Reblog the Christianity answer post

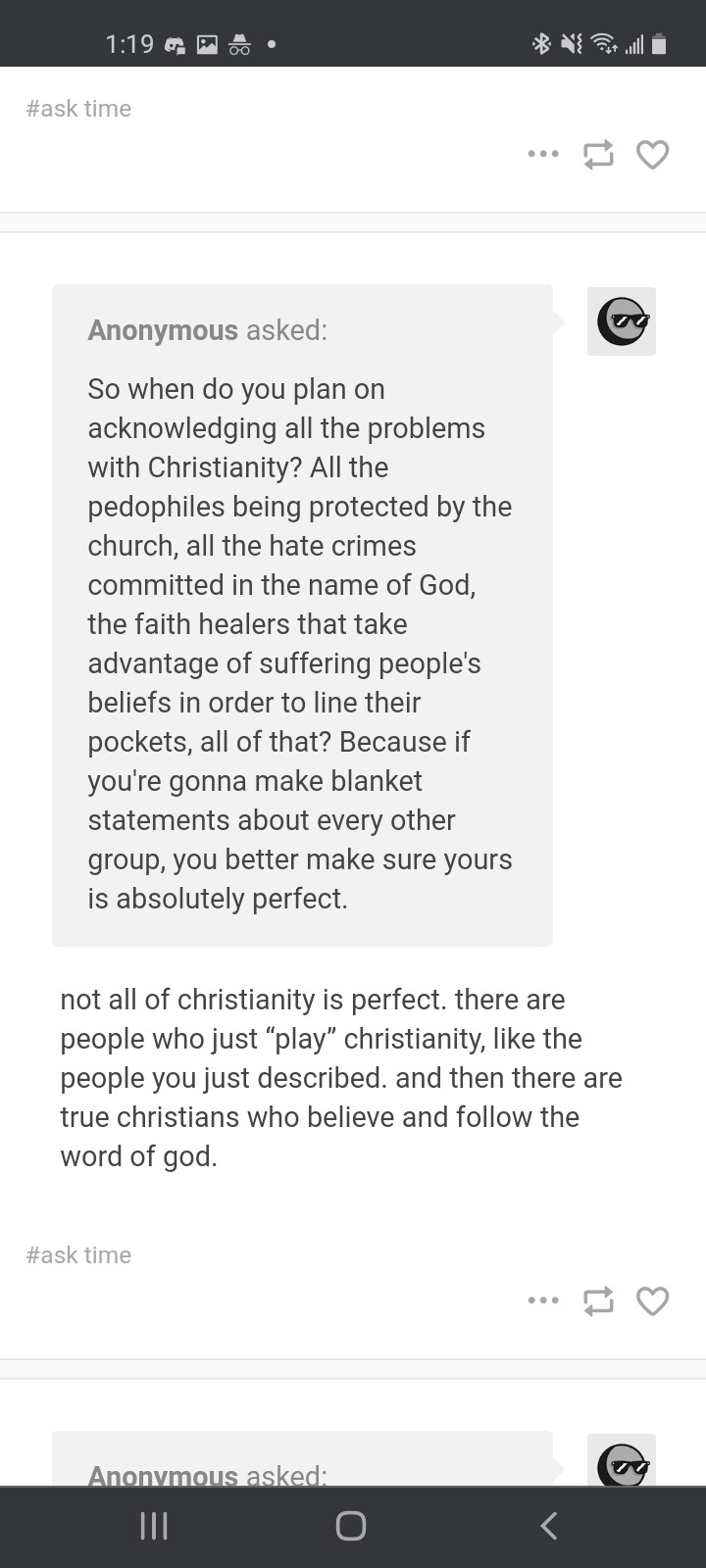[x=598, y=1300]
